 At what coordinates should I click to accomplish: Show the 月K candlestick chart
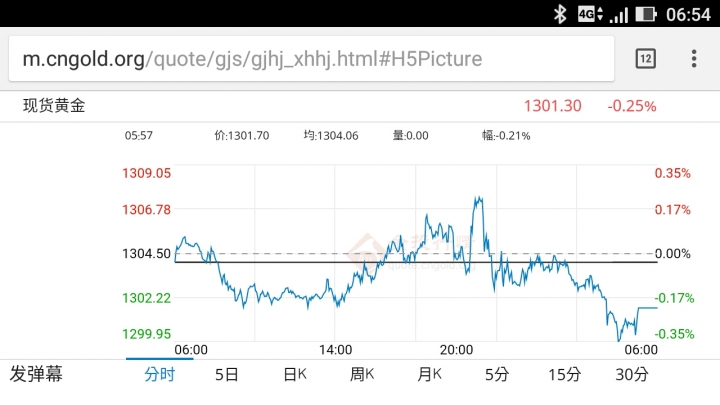430,375
